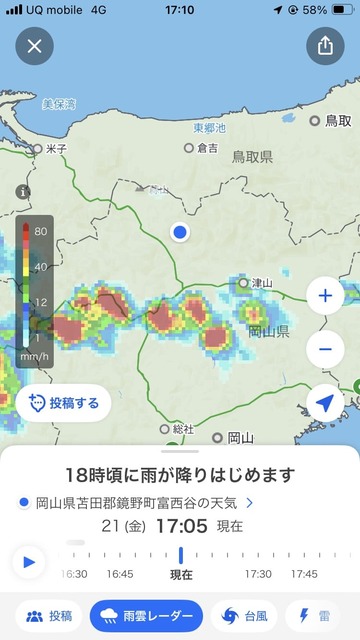Zoom out with the minus button
Image resolution: width=360 pixels, height=640 pixels.
coord(325,349)
